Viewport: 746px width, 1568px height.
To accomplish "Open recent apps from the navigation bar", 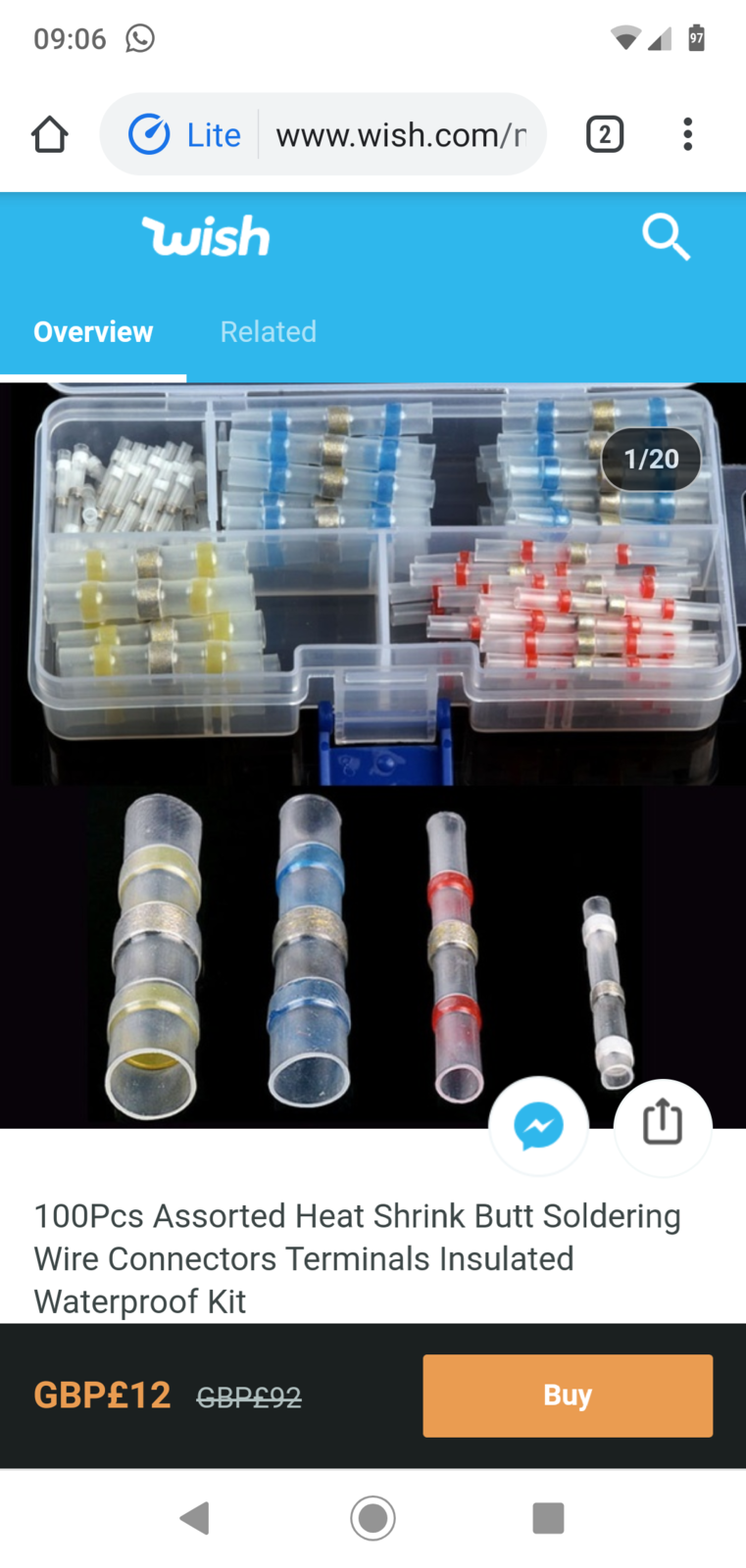I will pyautogui.click(x=547, y=1517).
